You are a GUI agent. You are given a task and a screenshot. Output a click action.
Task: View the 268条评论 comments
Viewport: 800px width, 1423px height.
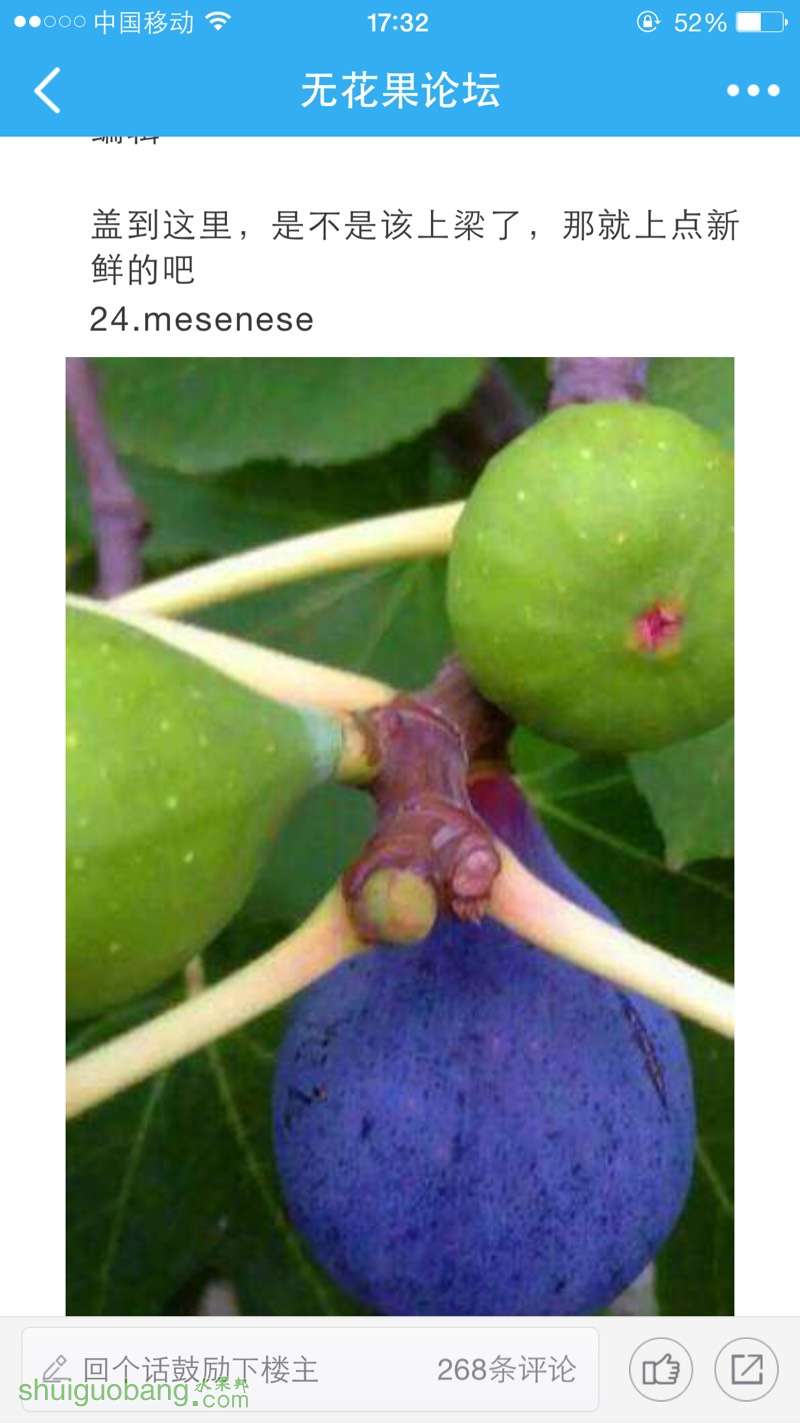[506, 1369]
